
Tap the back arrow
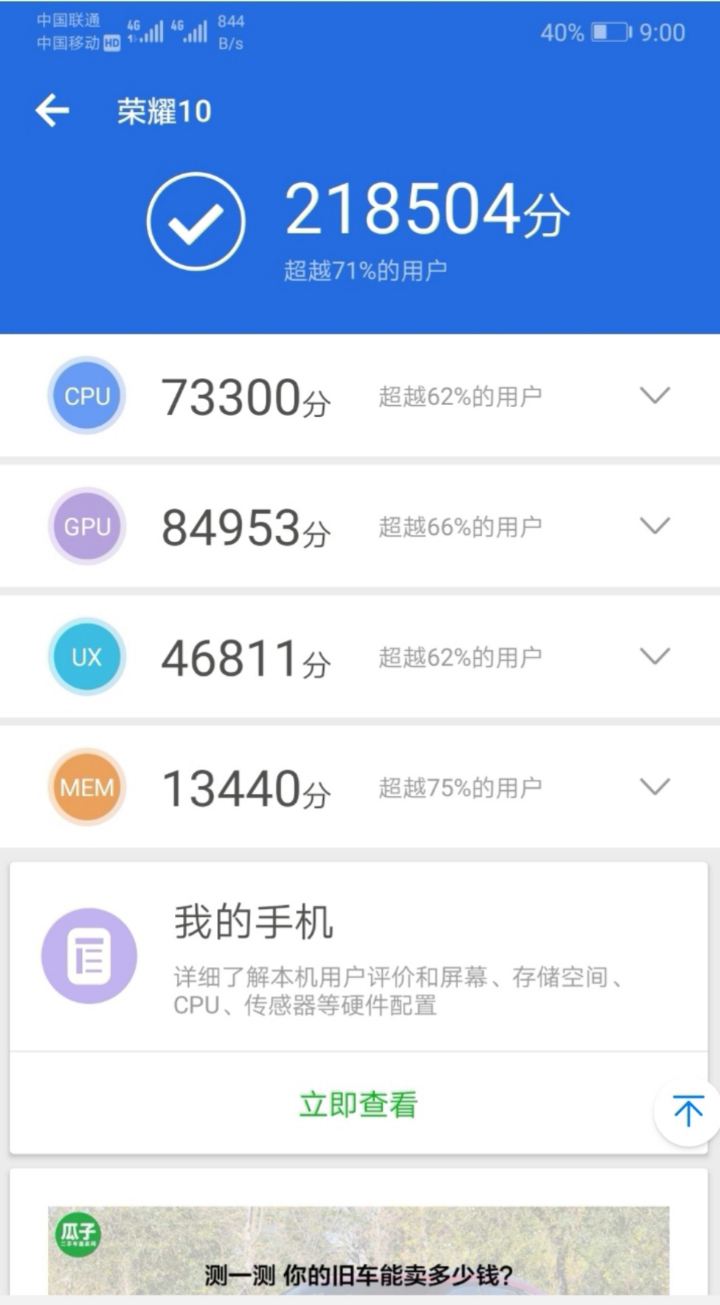click(51, 110)
